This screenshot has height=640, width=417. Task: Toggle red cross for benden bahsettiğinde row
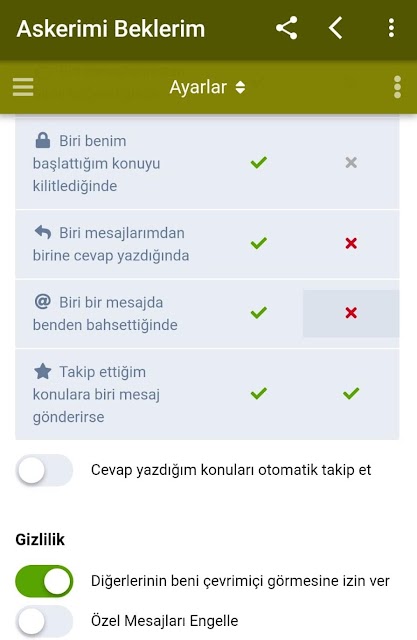click(351, 313)
